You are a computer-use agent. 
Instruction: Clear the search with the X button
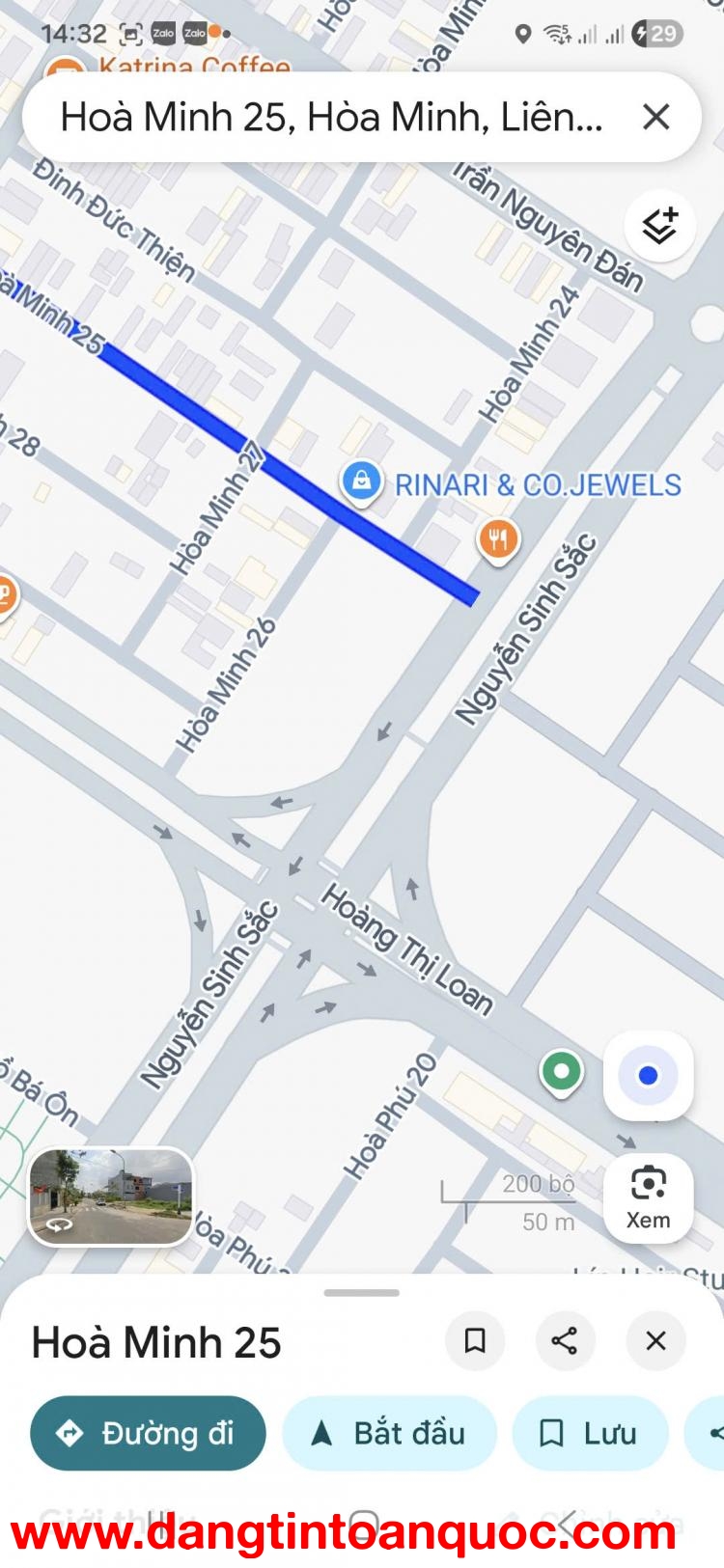point(655,118)
